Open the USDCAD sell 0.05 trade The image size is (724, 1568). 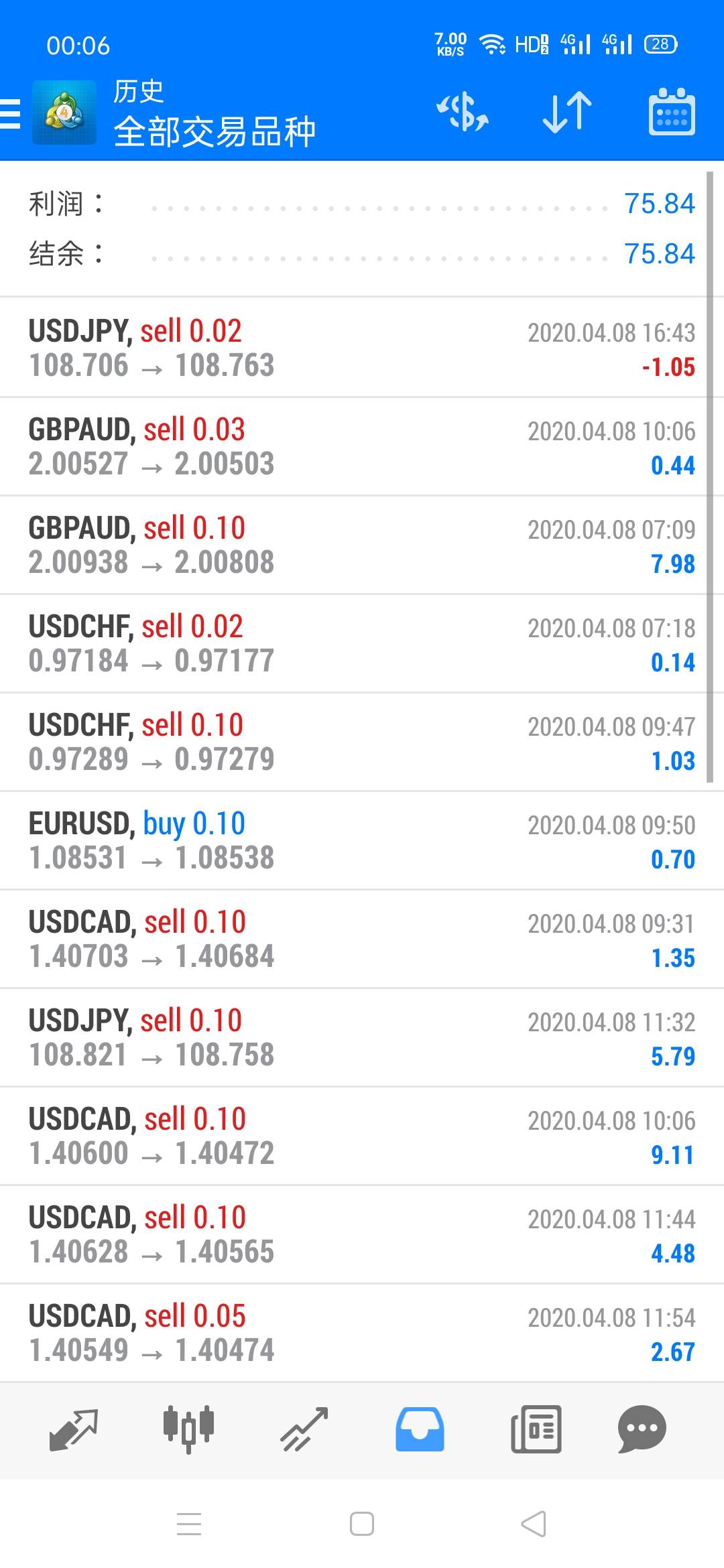coord(362,1333)
